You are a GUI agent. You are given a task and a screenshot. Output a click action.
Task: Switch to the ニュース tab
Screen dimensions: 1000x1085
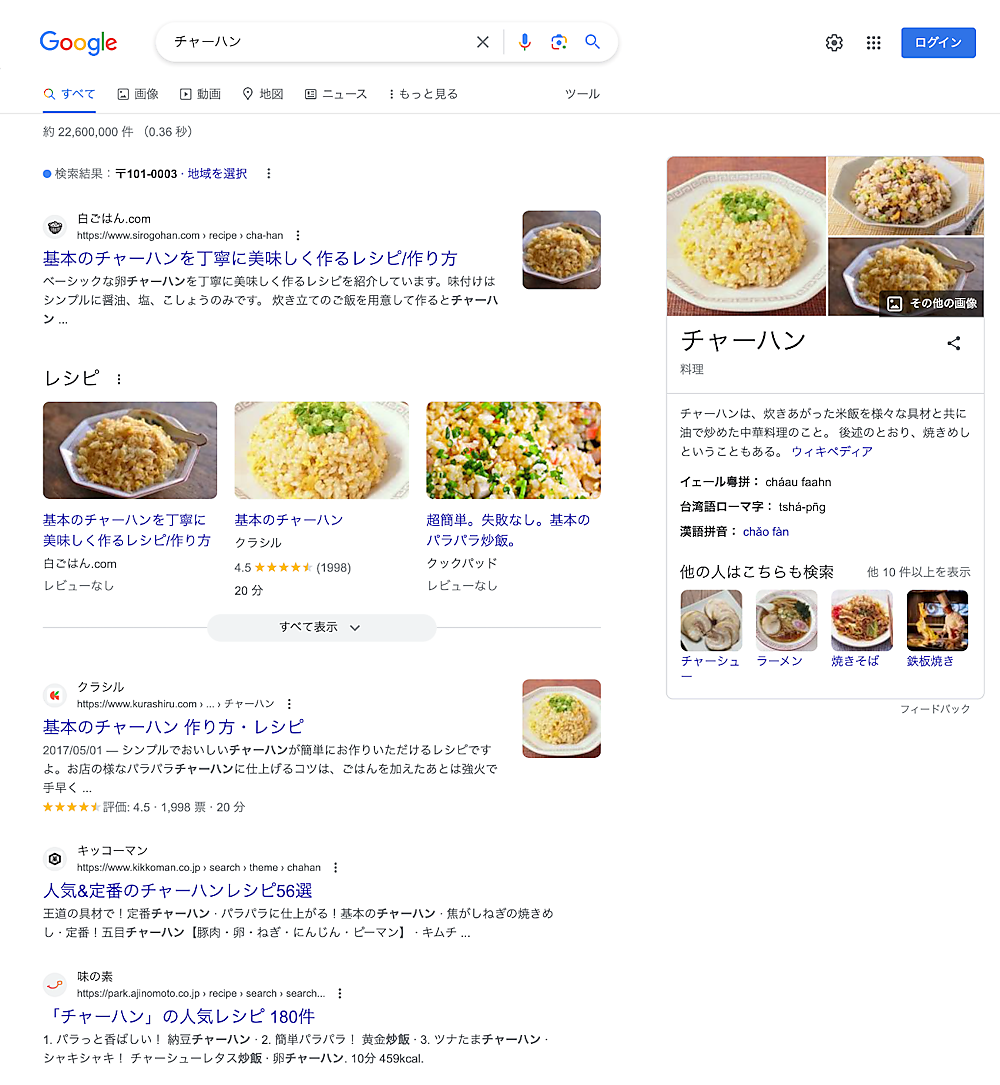(x=336, y=94)
